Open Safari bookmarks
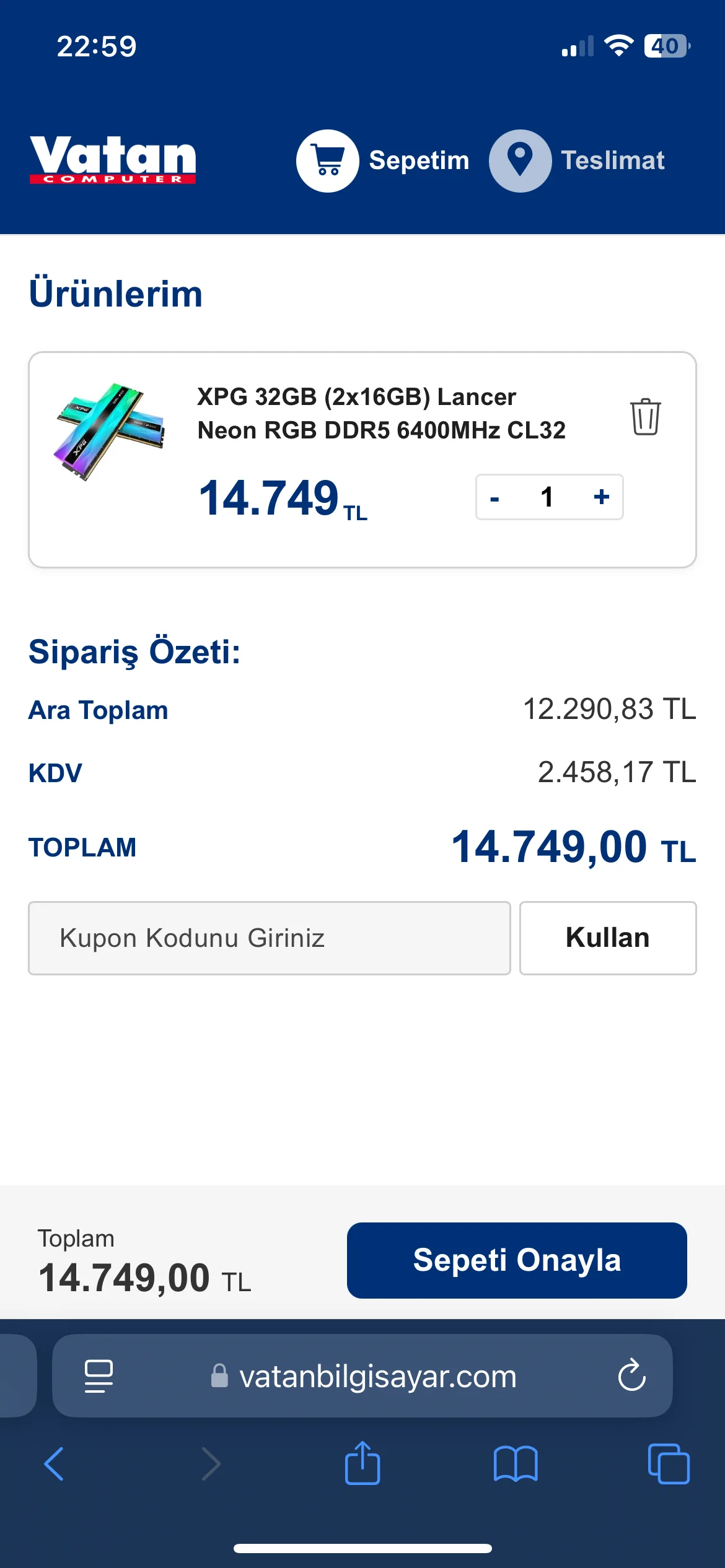725x1568 pixels. pos(516,1464)
